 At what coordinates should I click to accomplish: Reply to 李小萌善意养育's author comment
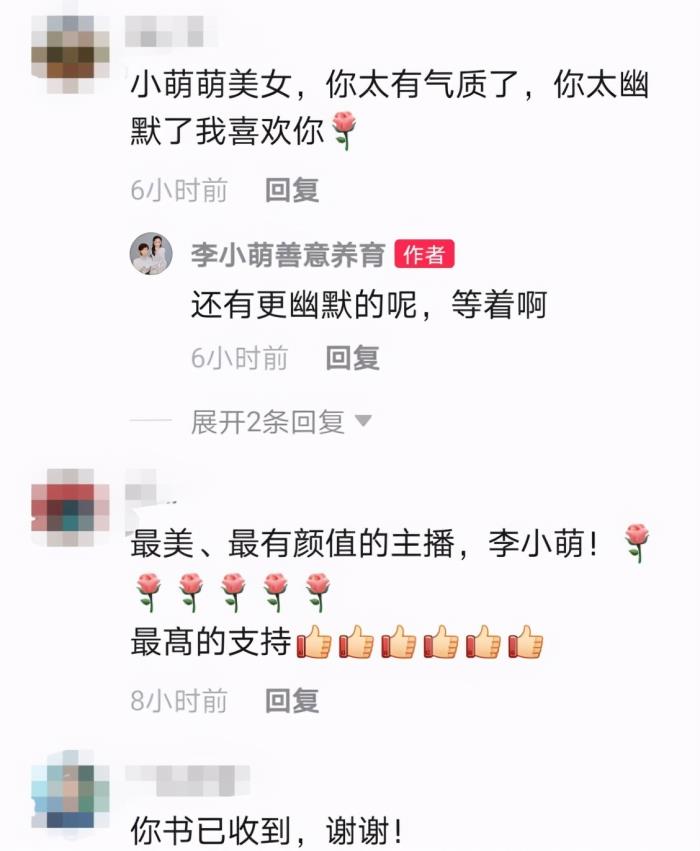click(x=352, y=358)
